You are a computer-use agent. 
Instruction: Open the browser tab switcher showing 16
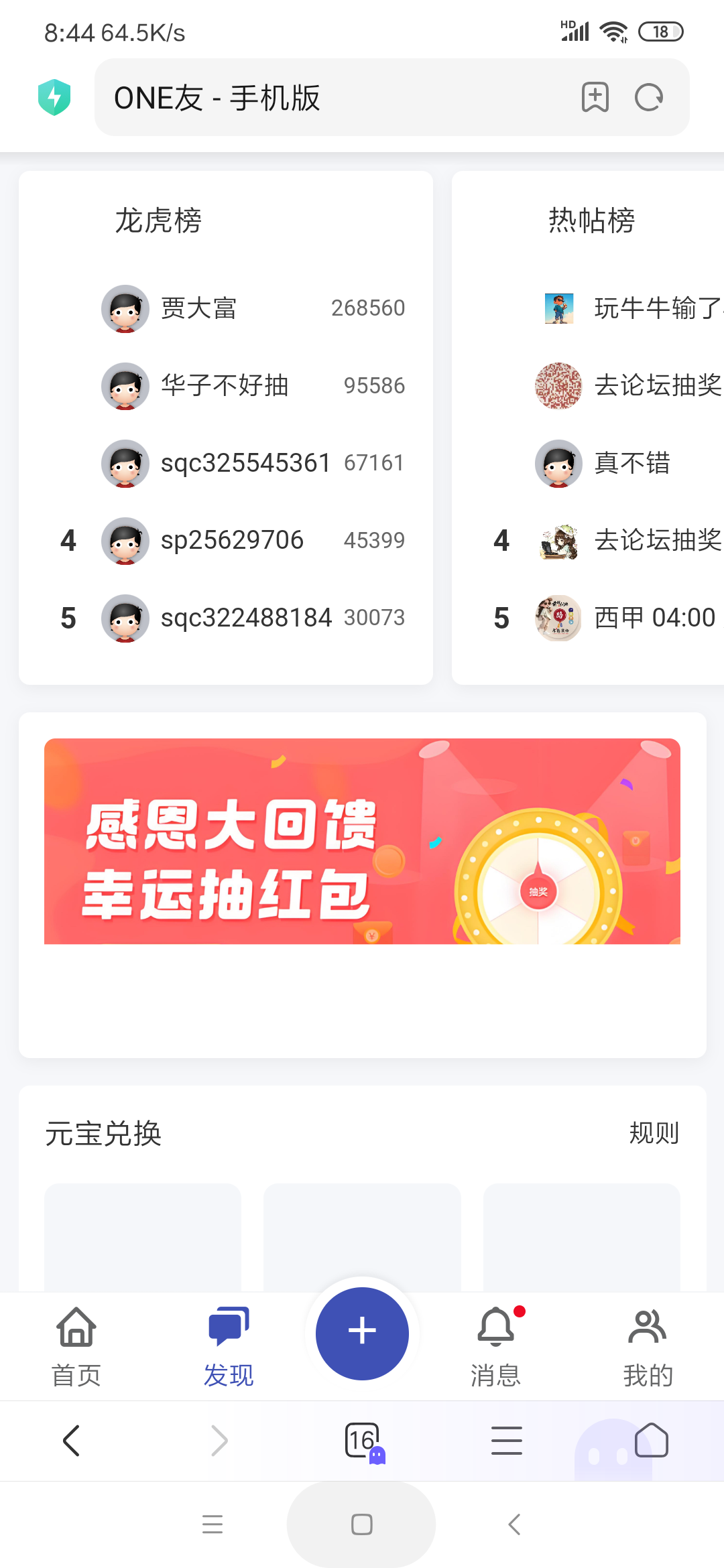pyautogui.click(x=361, y=1441)
